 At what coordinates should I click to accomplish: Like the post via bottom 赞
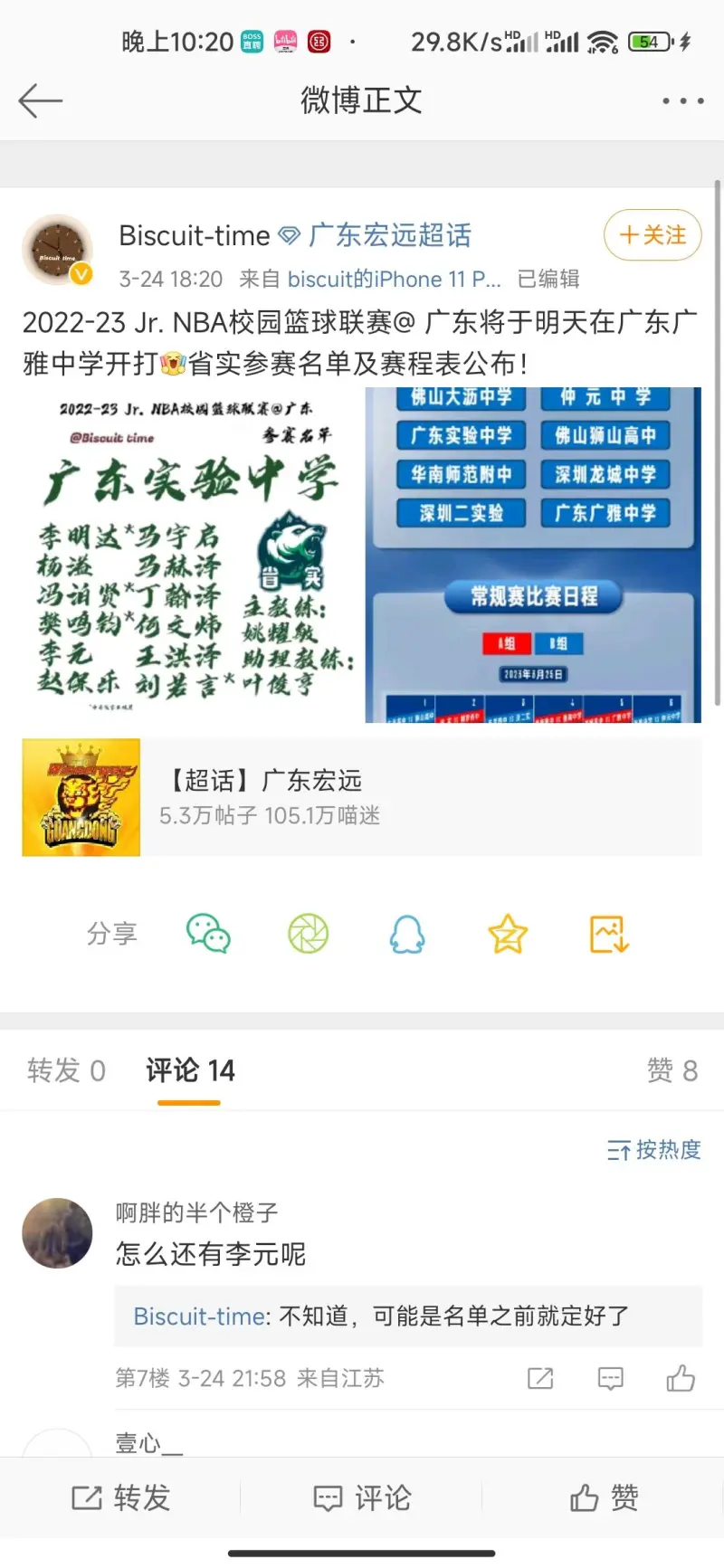(604, 1497)
